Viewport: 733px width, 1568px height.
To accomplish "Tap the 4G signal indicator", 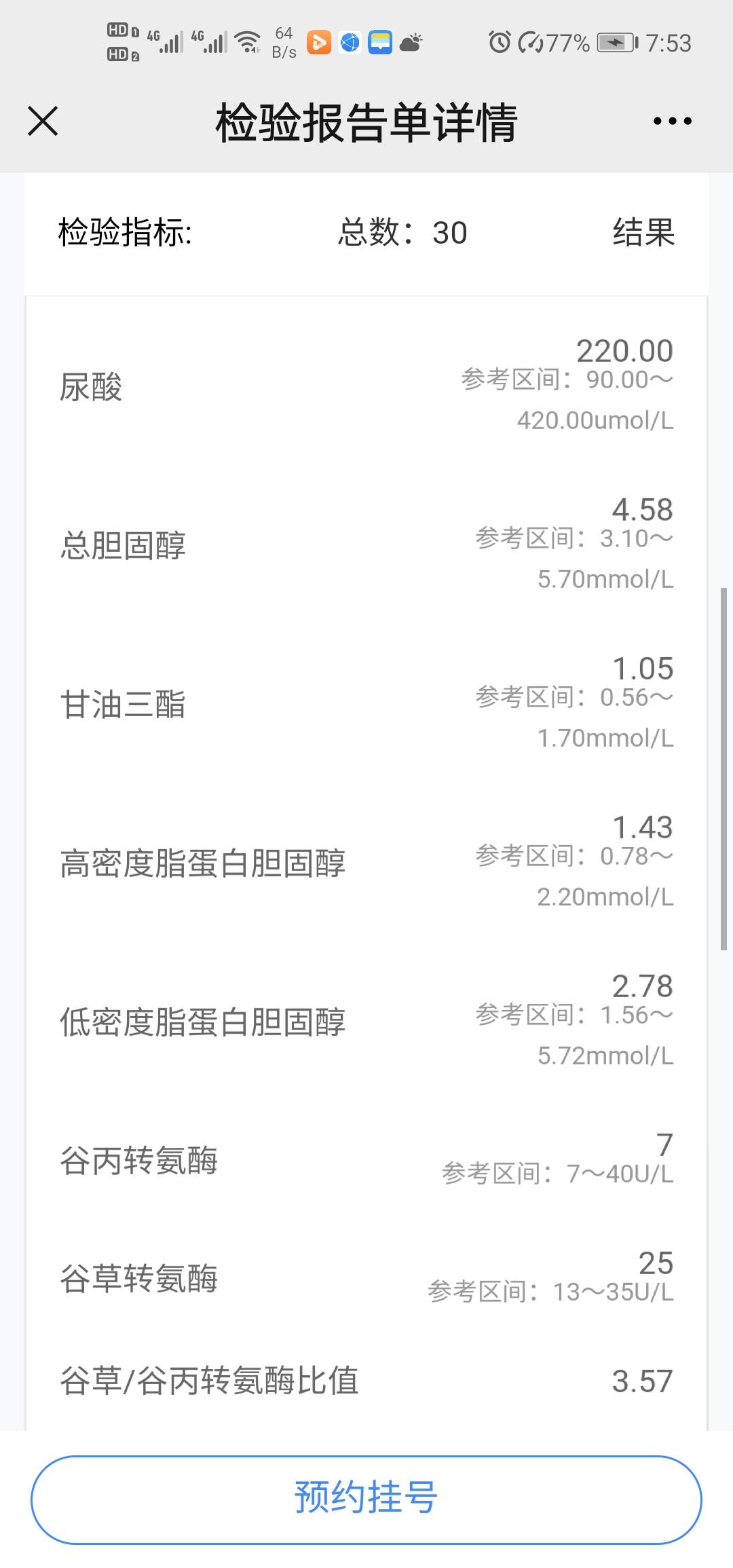I will coord(166,42).
